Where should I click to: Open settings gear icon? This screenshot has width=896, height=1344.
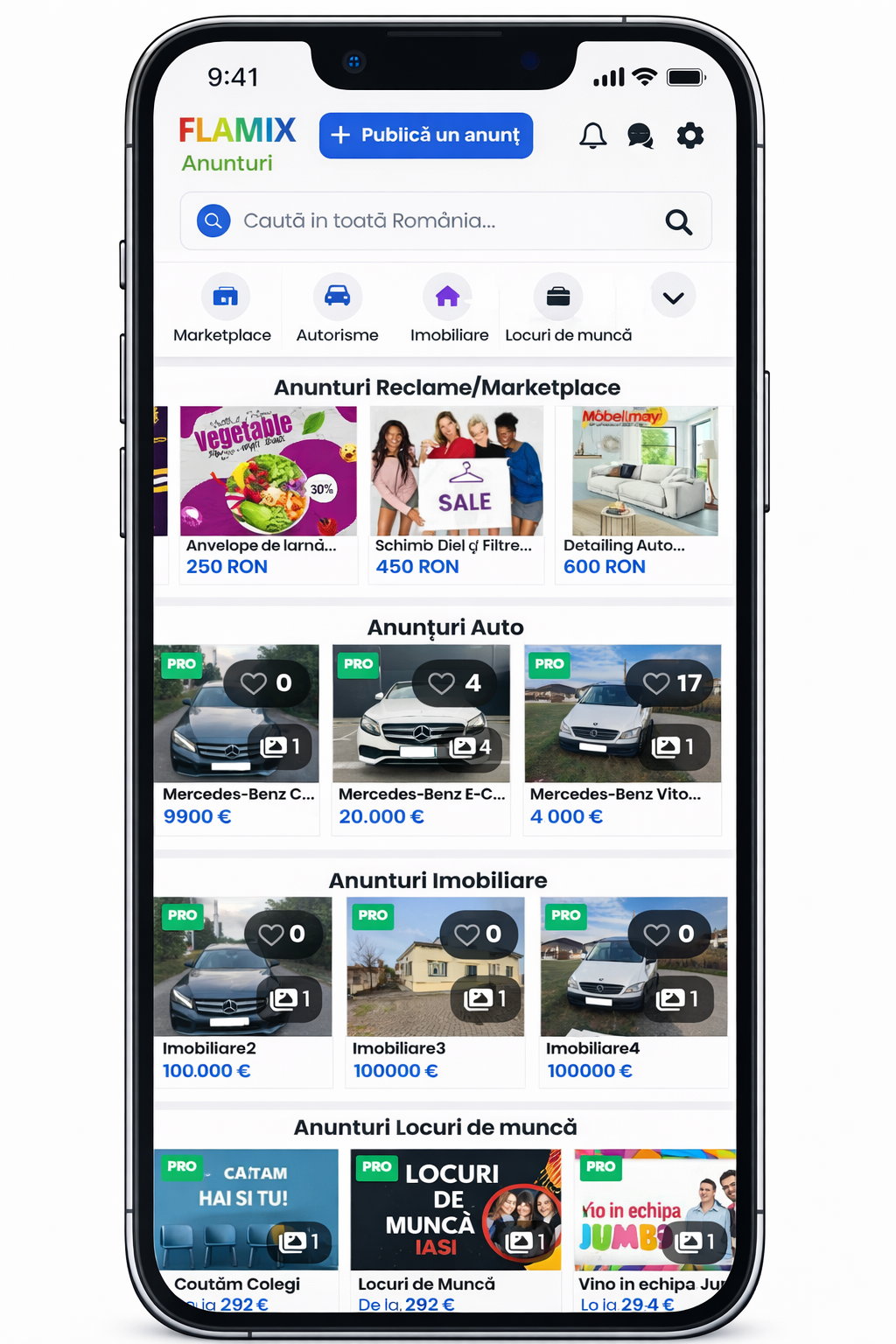tap(689, 136)
